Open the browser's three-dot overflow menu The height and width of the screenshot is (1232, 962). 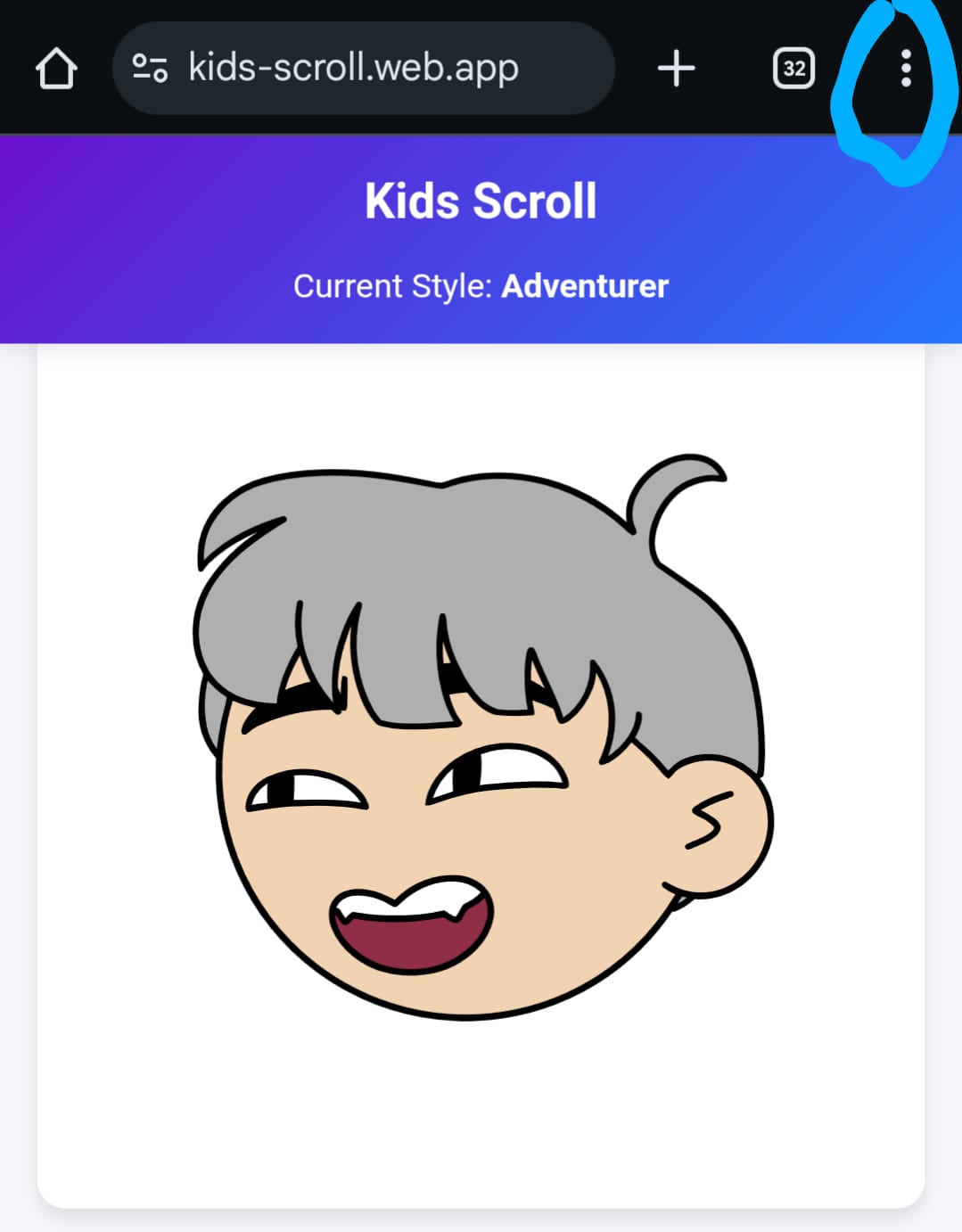pyautogui.click(x=905, y=69)
